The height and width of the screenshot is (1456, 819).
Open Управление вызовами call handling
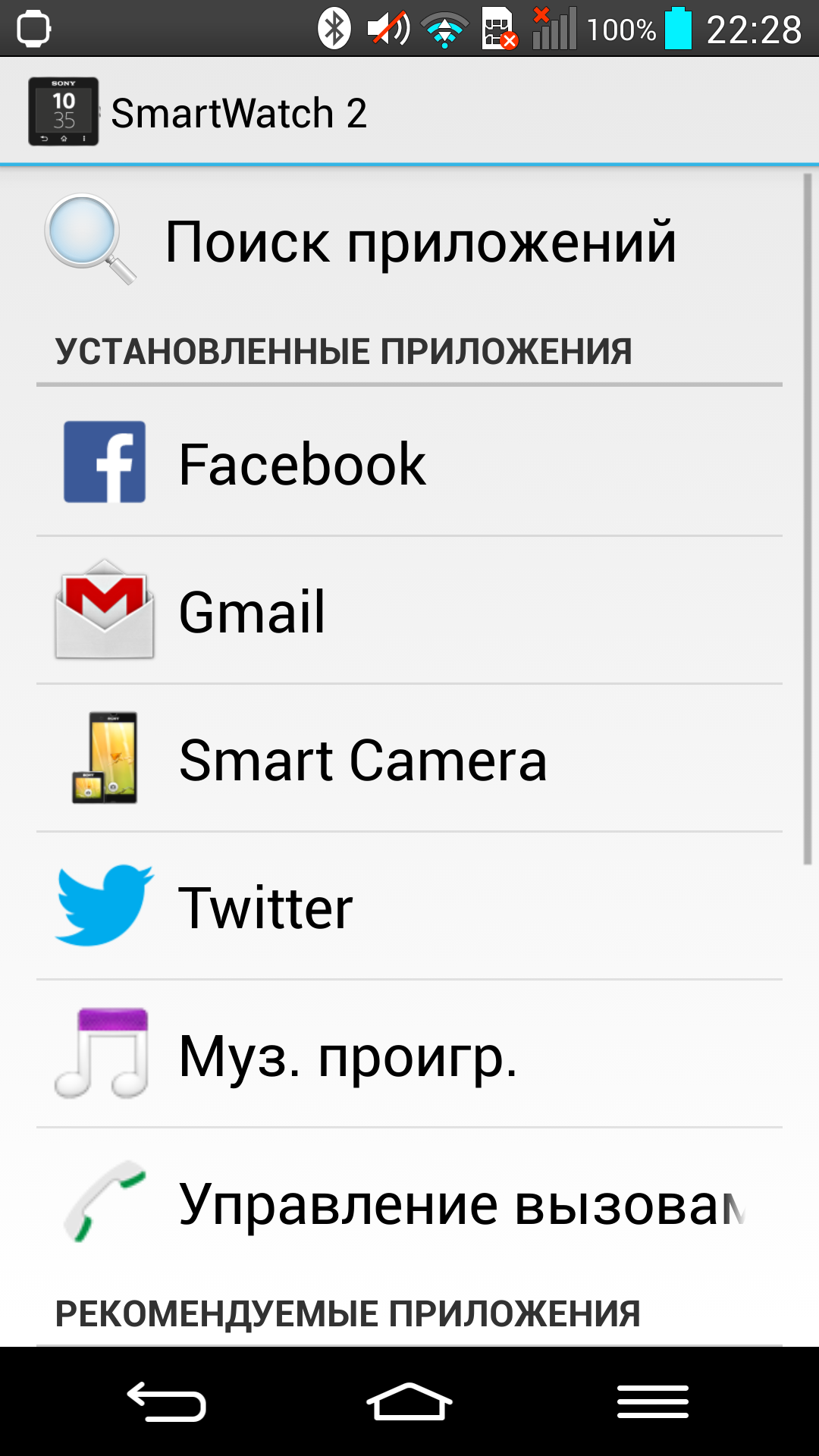409,1202
